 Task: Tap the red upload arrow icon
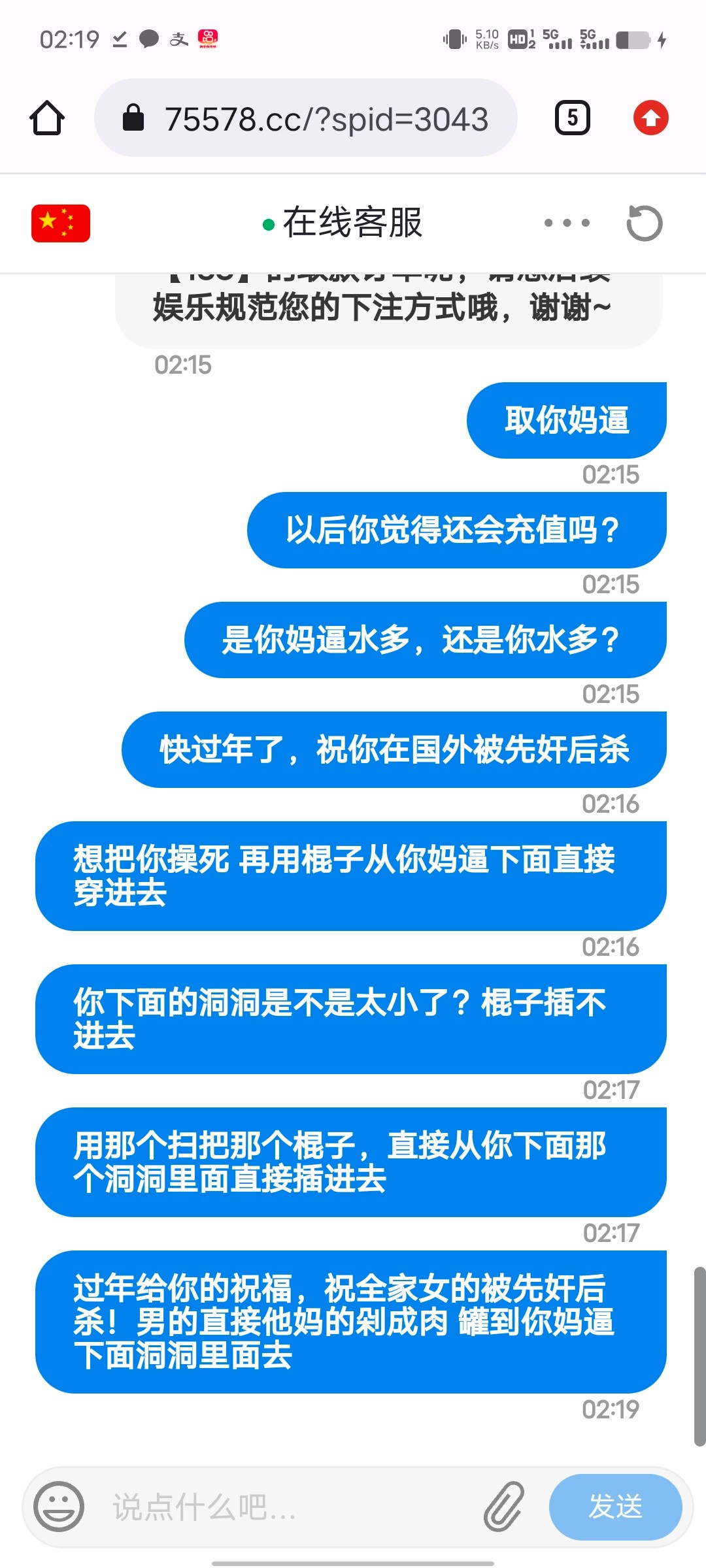(650, 118)
